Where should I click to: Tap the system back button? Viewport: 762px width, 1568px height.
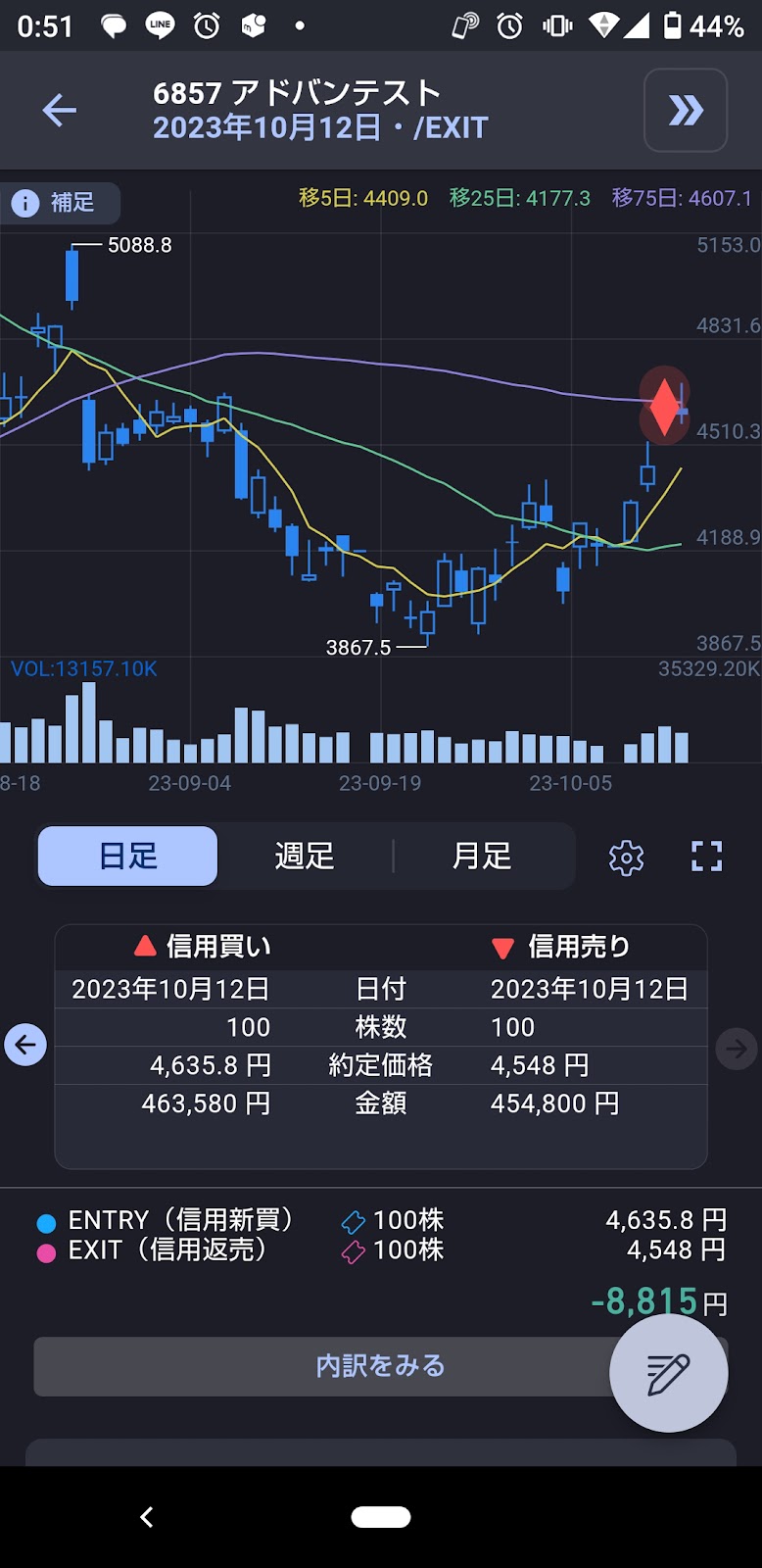(x=147, y=1517)
